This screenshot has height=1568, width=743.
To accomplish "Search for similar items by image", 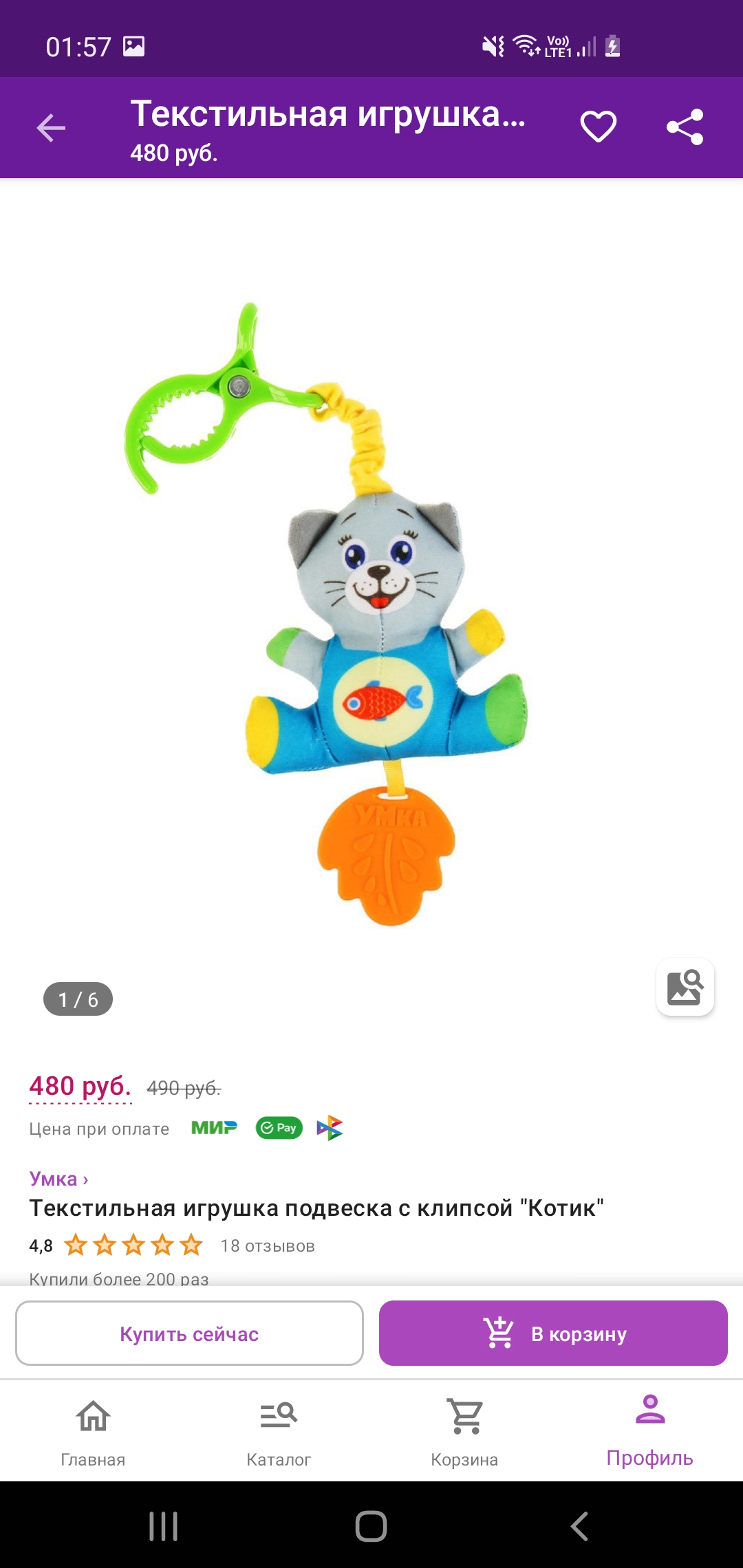I will 685,988.
